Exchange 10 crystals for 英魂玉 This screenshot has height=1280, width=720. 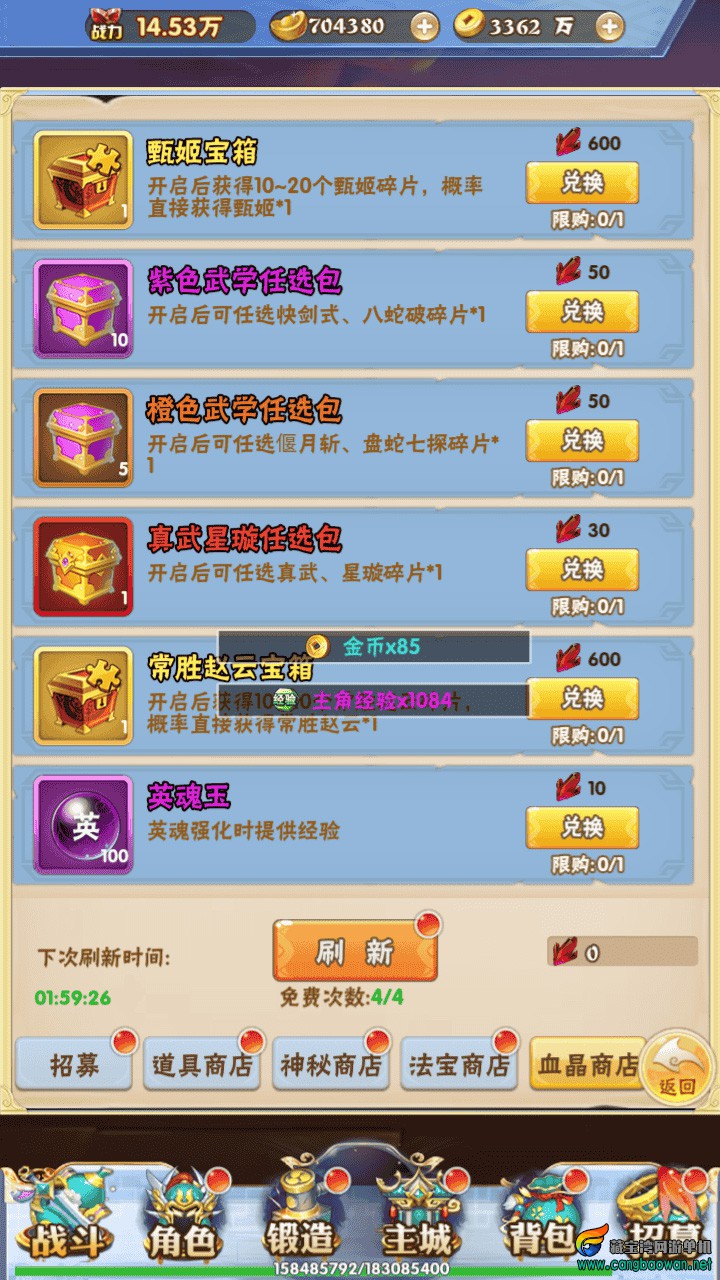pos(582,827)
